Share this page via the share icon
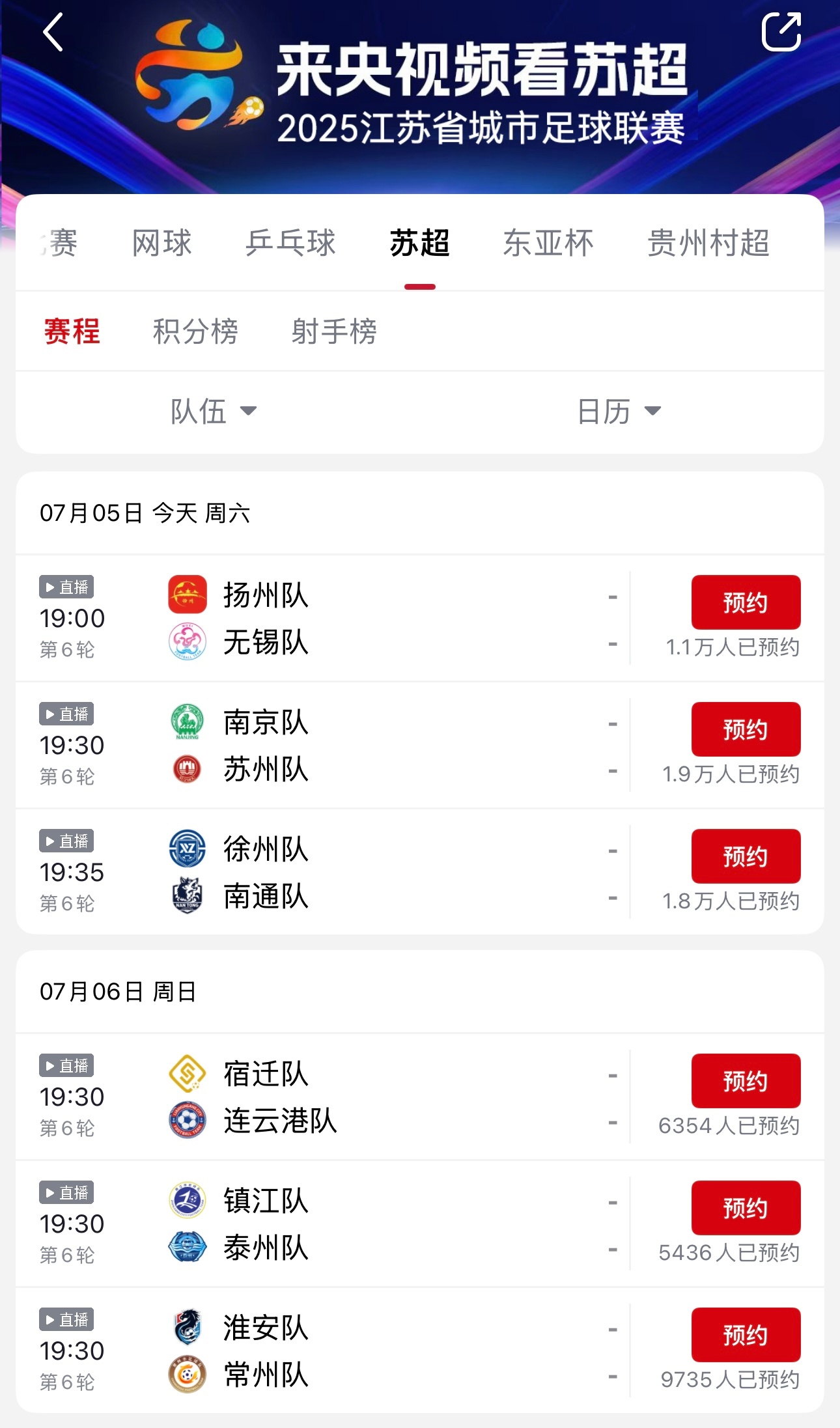The image size is (840, 1428). (x=781, y=31)
